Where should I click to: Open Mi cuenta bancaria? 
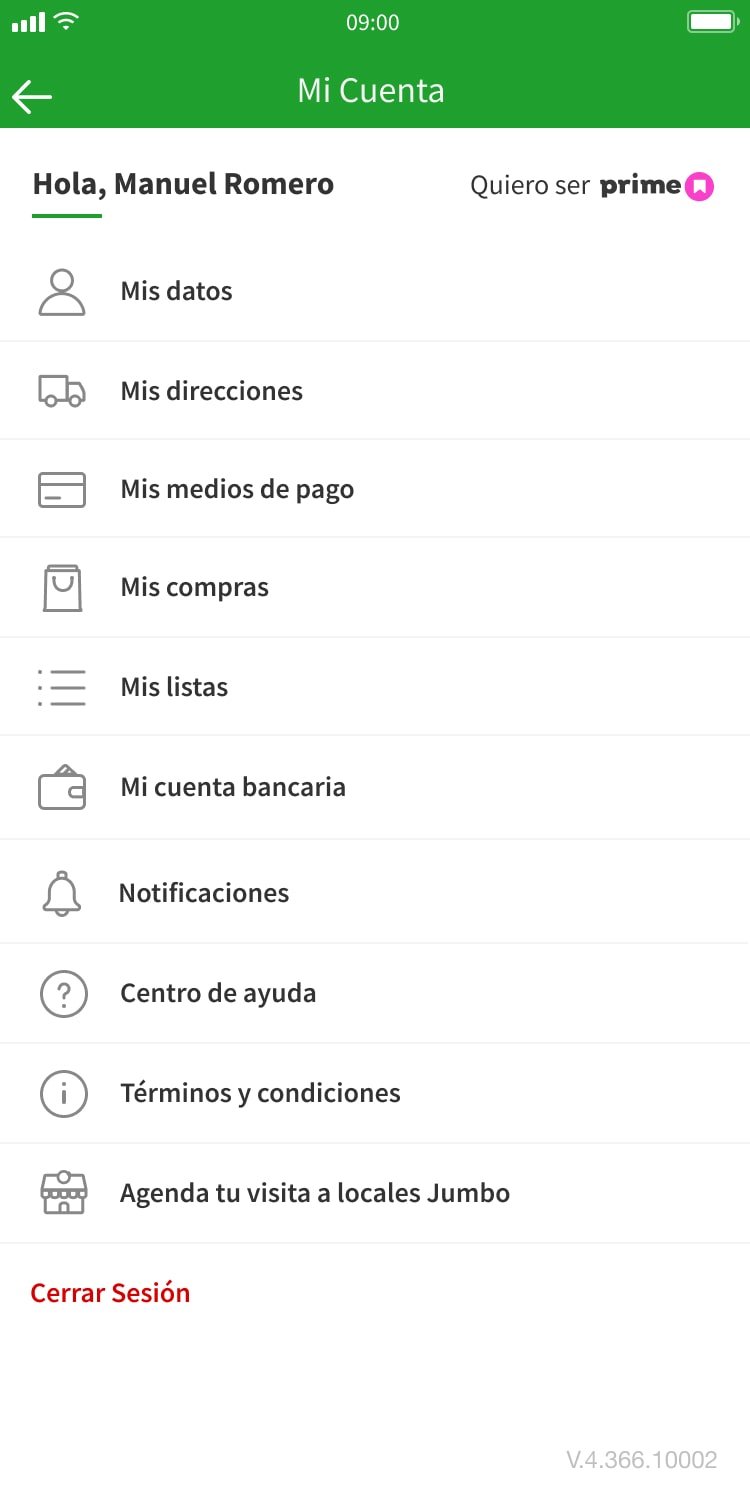[232, 787]
